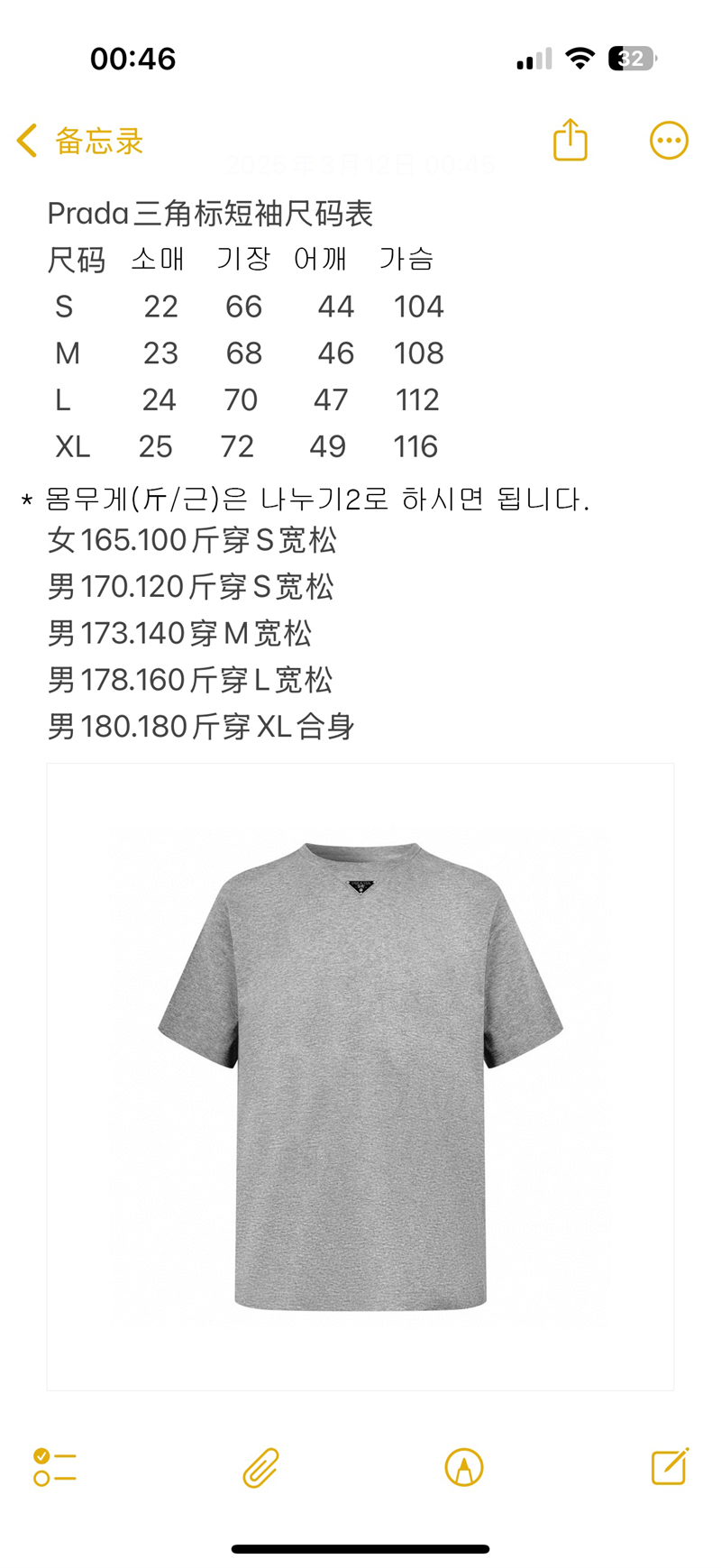Screen dimensions: 721x1568
Task: Open the markup pen tool
Action: (464, 1467)
